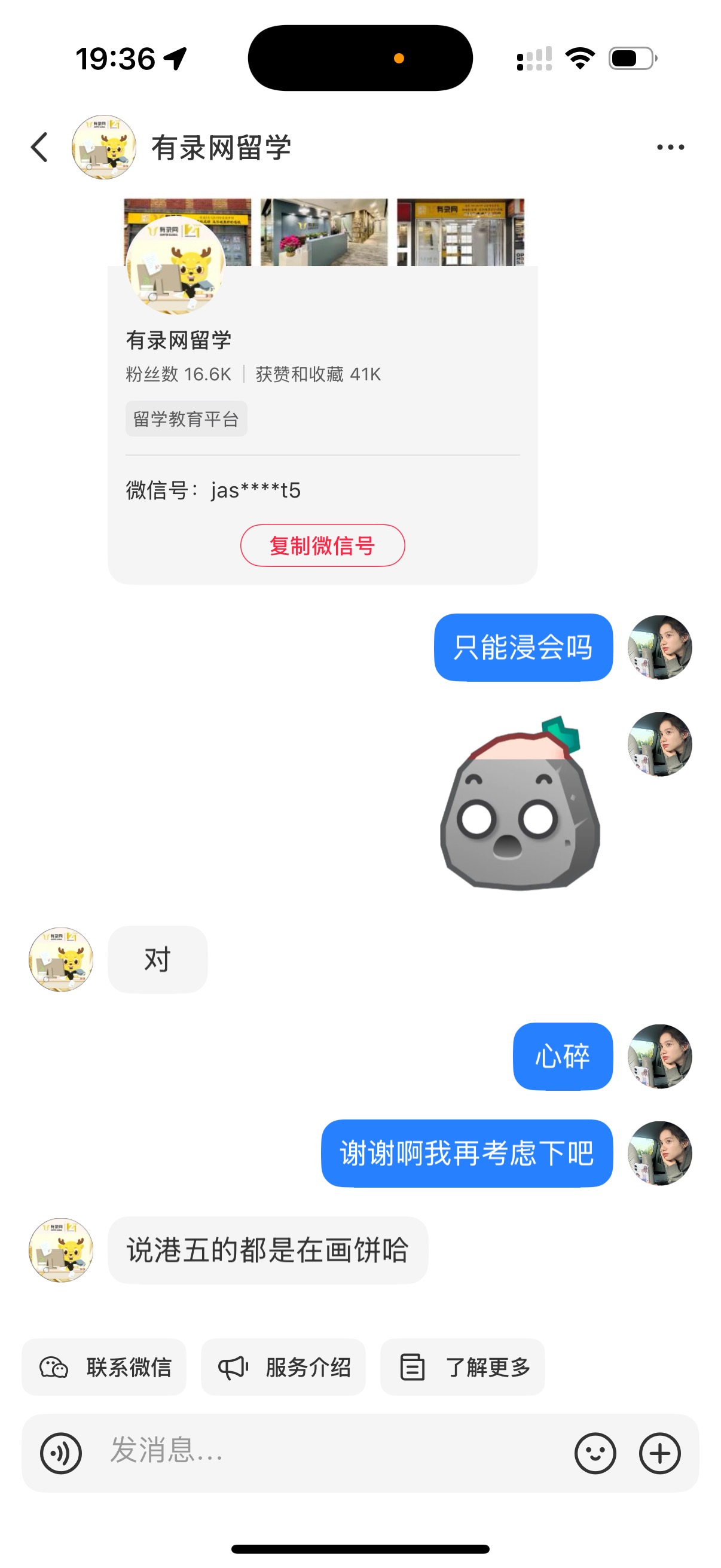View the sent rock sticker
The width and height of the screenshot is (721, 1568).
[x=520, y=805]
